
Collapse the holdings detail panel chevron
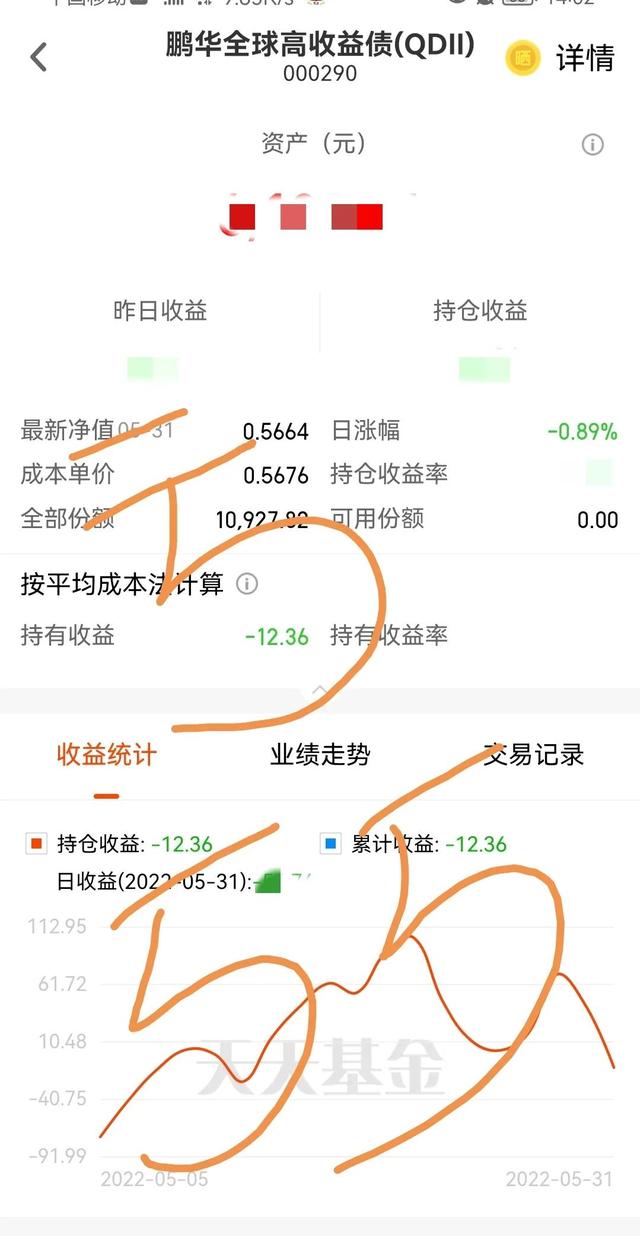pyautogui.click(x=320, y=690)
